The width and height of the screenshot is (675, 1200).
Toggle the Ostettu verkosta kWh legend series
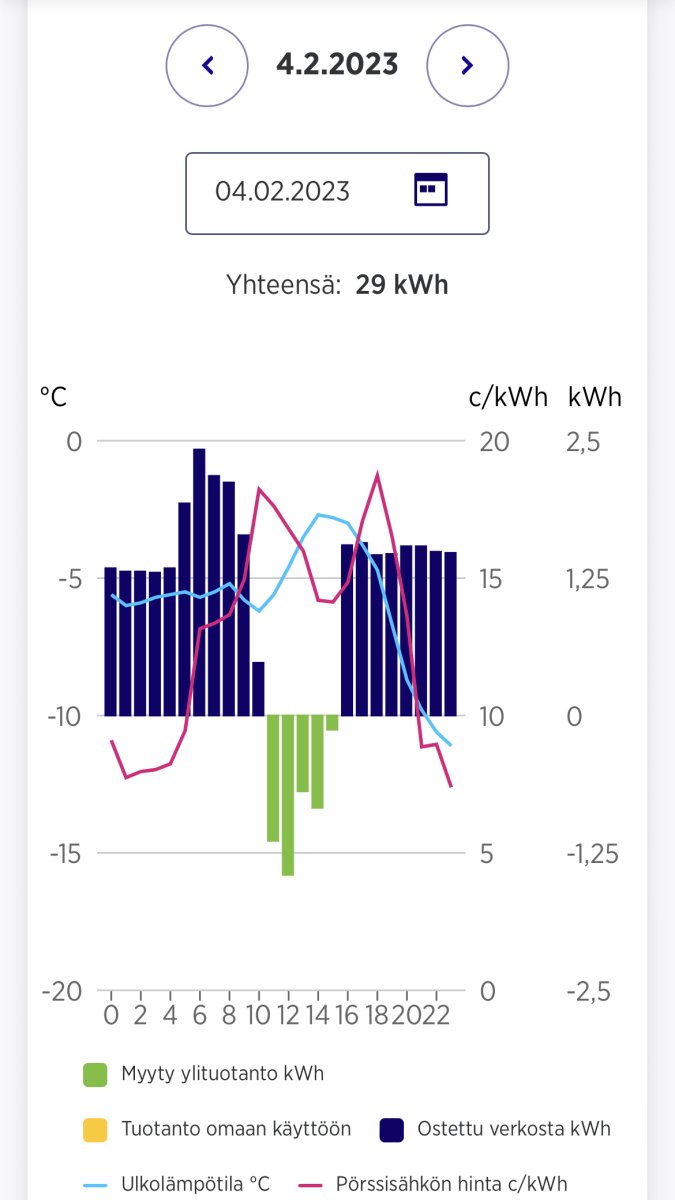tap(495, 1129)
